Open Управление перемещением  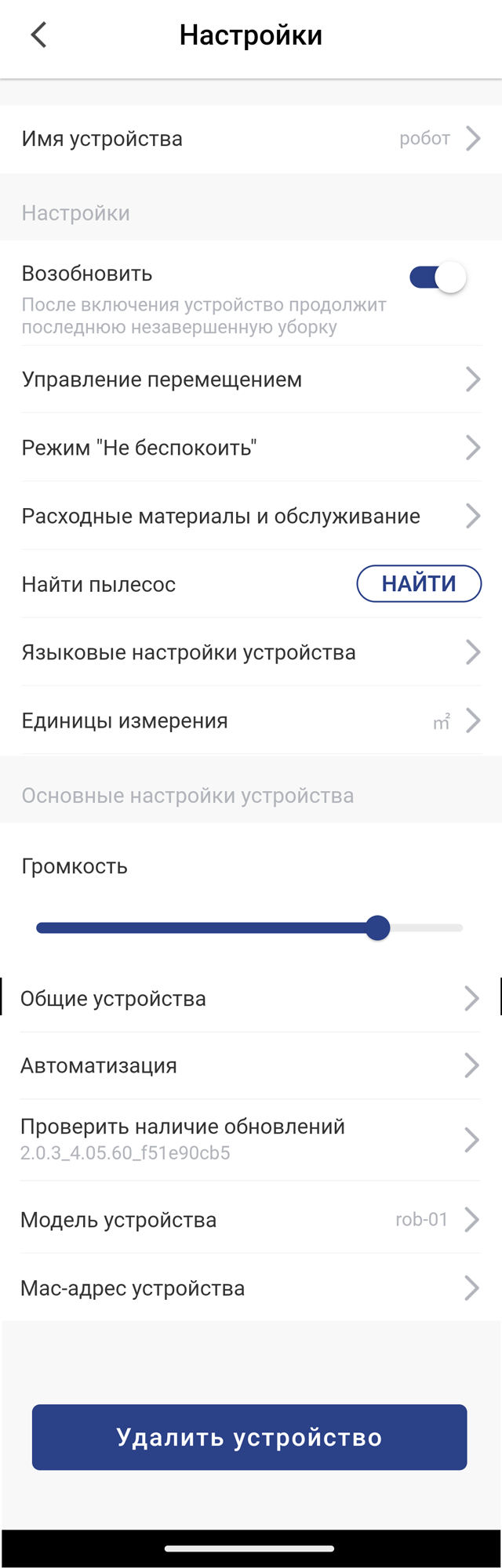point(251,379)
